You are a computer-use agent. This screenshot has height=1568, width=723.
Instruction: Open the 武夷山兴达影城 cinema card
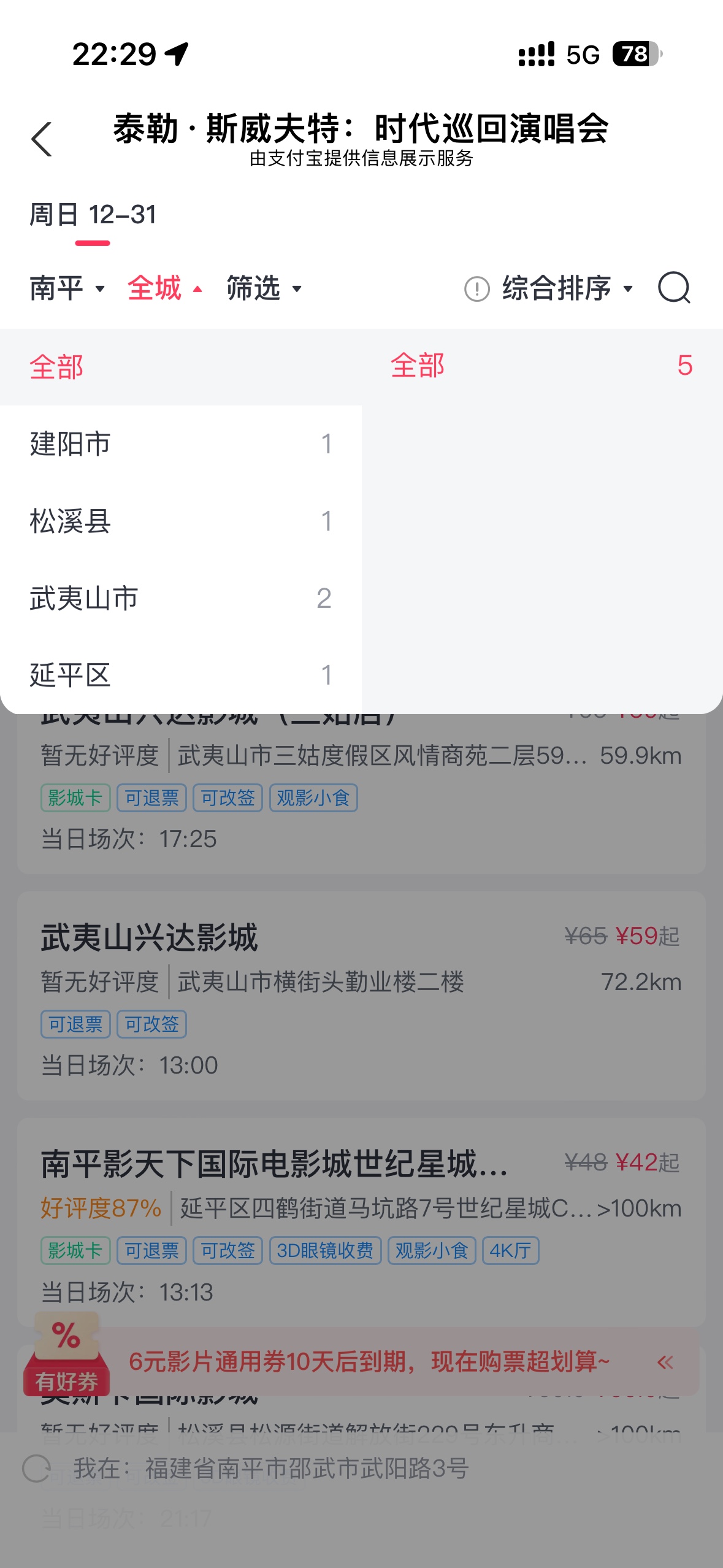(361, 994)
